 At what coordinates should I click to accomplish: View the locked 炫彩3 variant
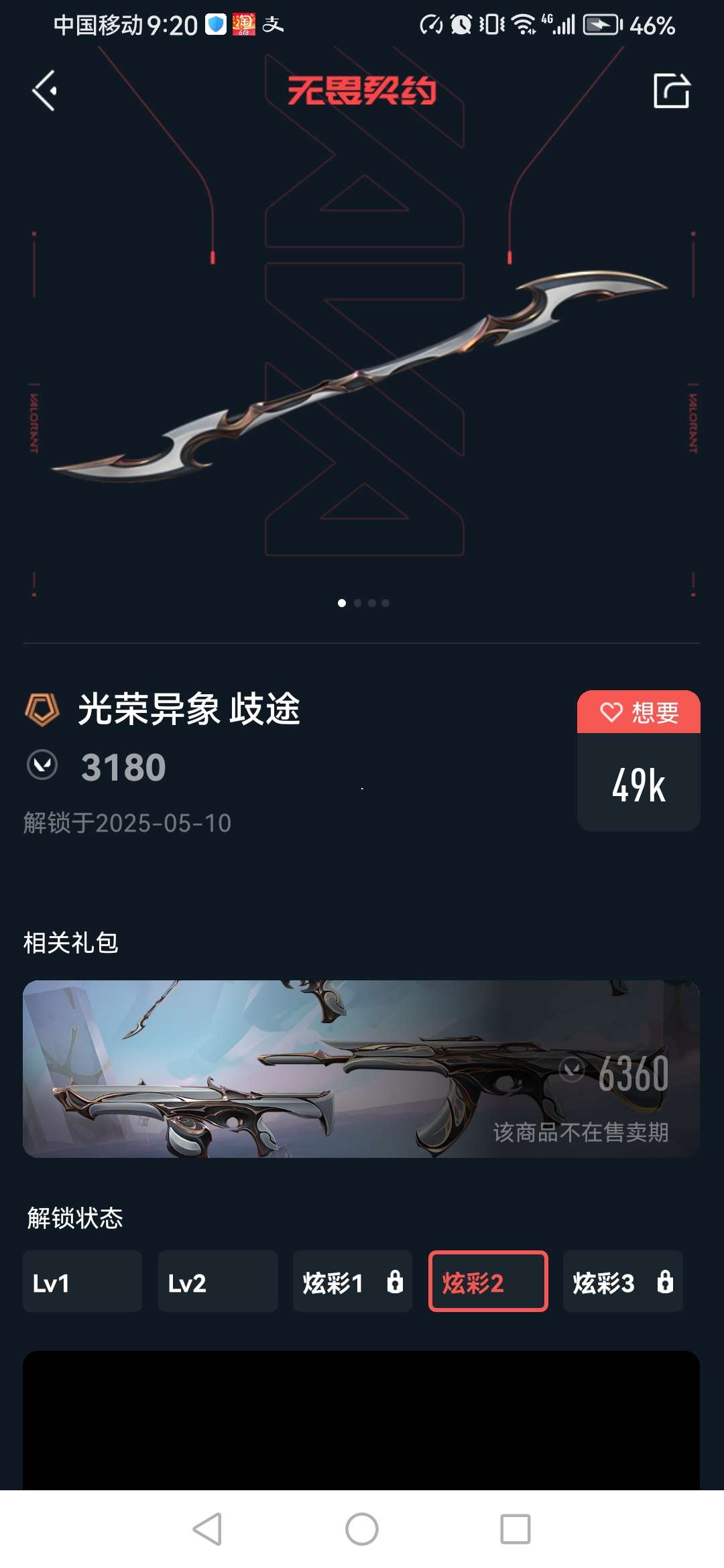[x=623, y=1281]
